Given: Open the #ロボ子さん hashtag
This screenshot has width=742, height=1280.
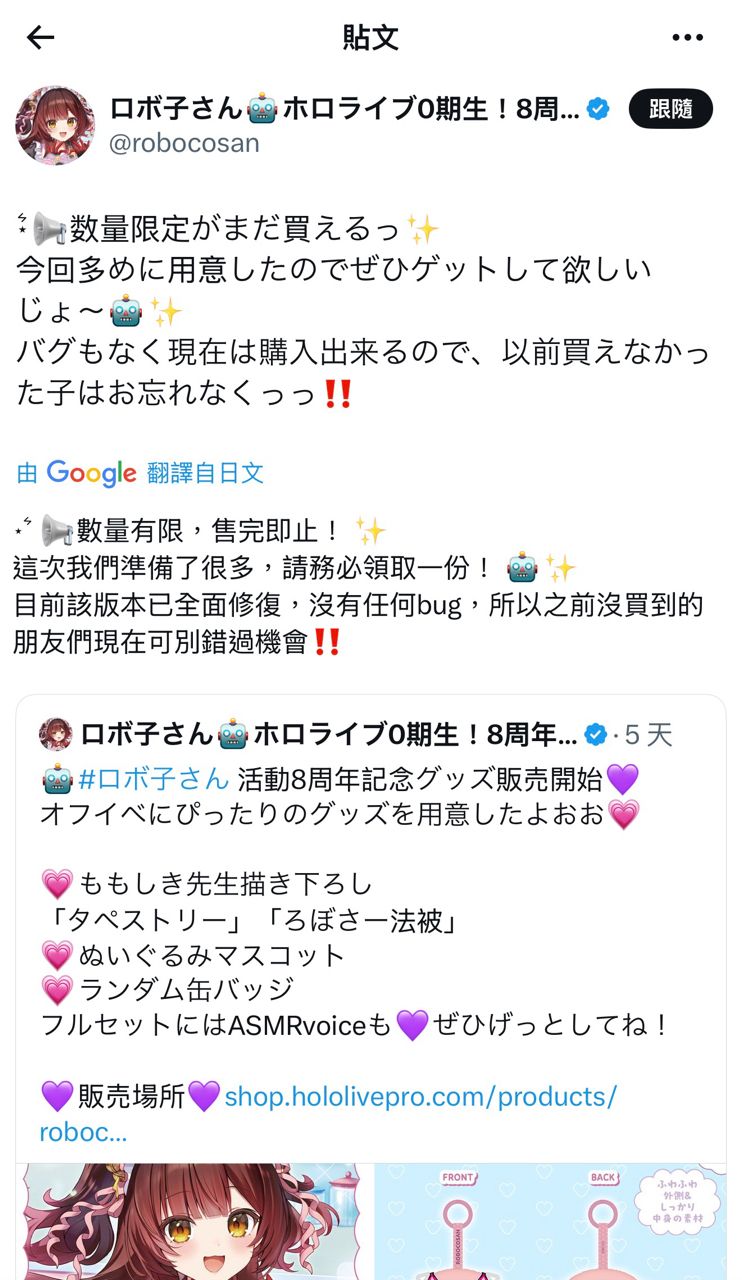Looking at the screenshot, I should [153, 778].
